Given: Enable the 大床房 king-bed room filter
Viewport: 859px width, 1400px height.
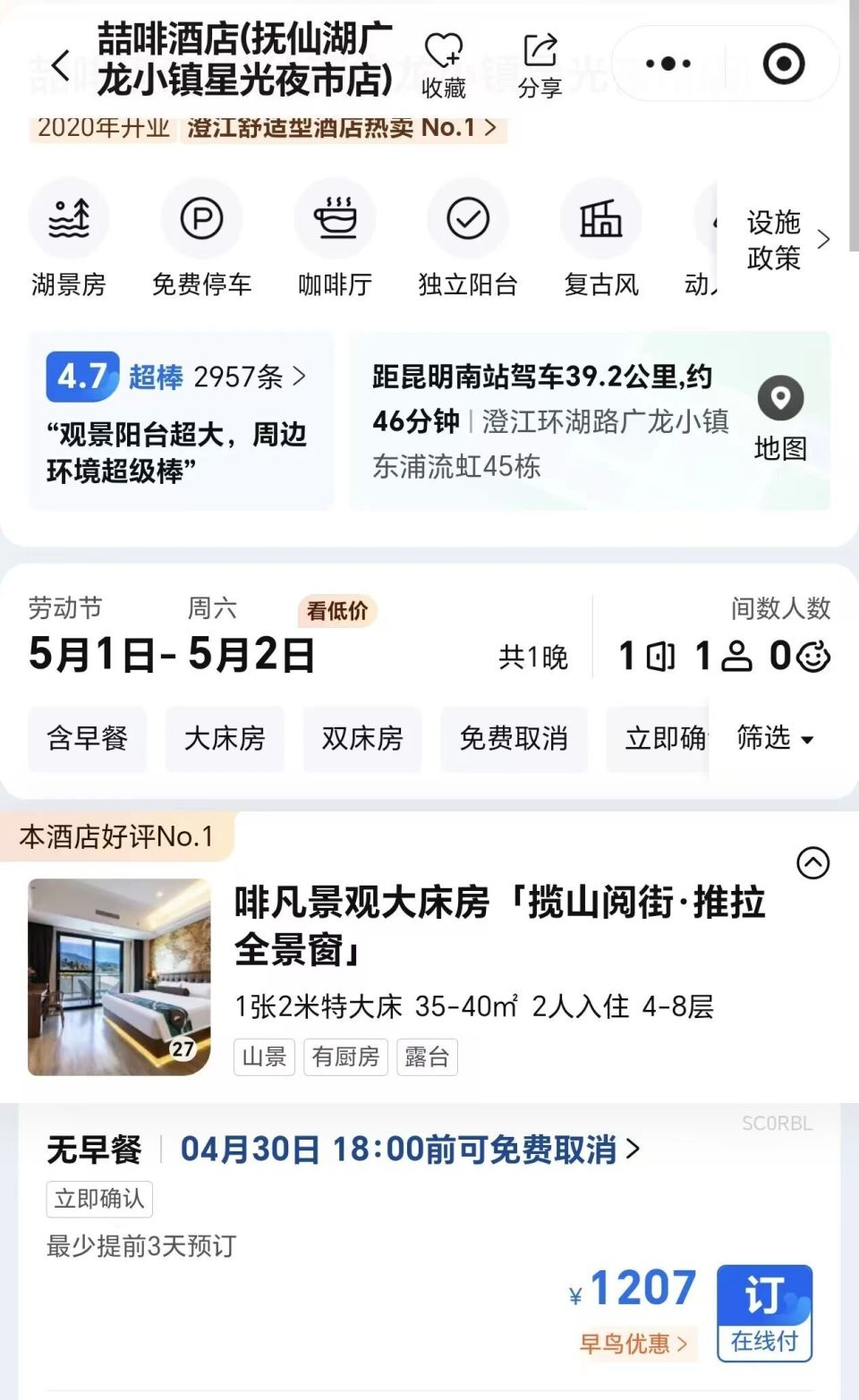Looking at the screenshot, I should [225, 739].
